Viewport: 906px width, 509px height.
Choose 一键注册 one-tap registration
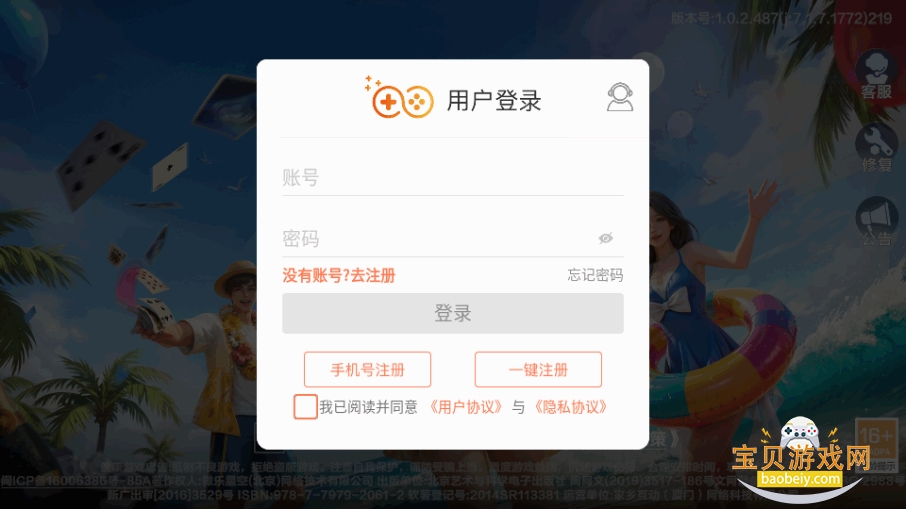pos(538,369)
